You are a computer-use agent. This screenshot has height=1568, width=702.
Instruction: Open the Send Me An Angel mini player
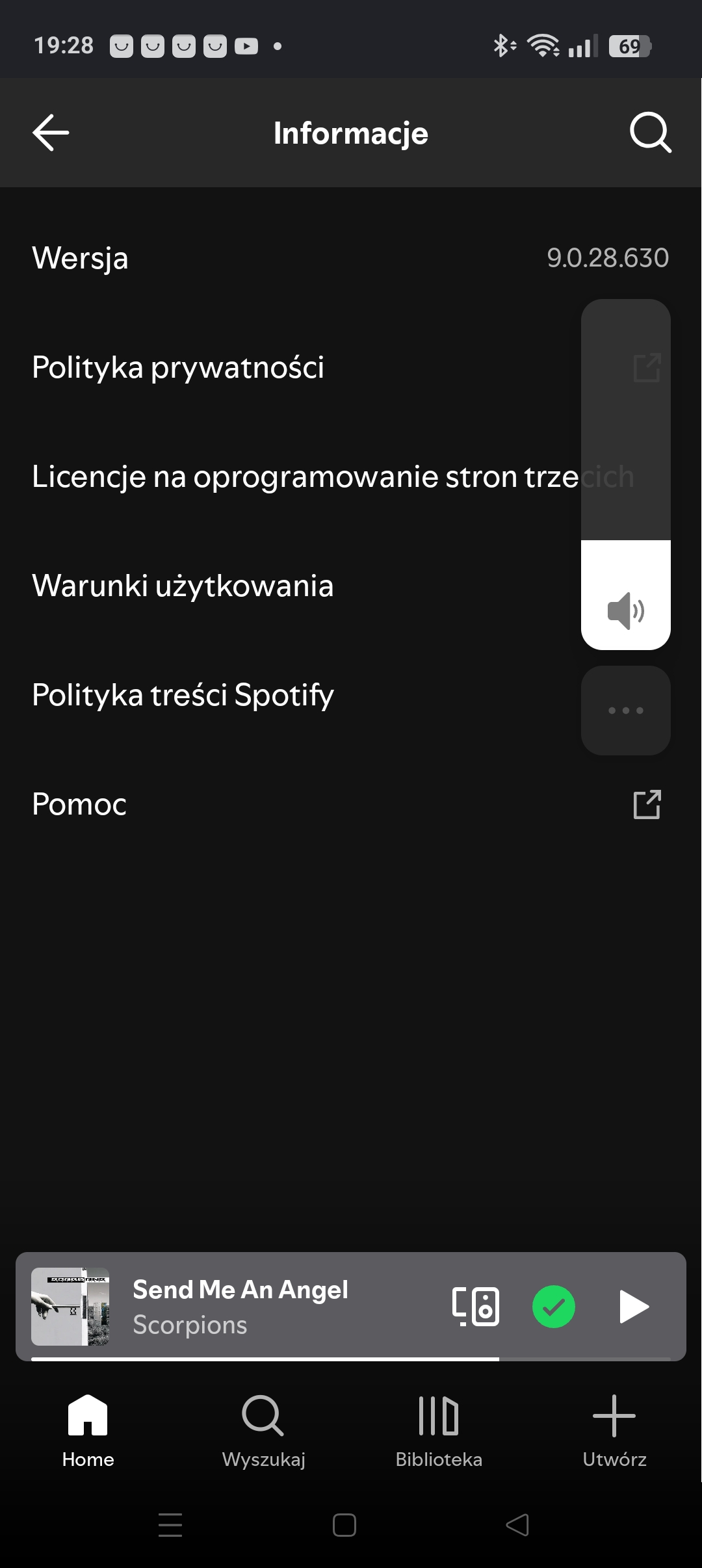240,1307
